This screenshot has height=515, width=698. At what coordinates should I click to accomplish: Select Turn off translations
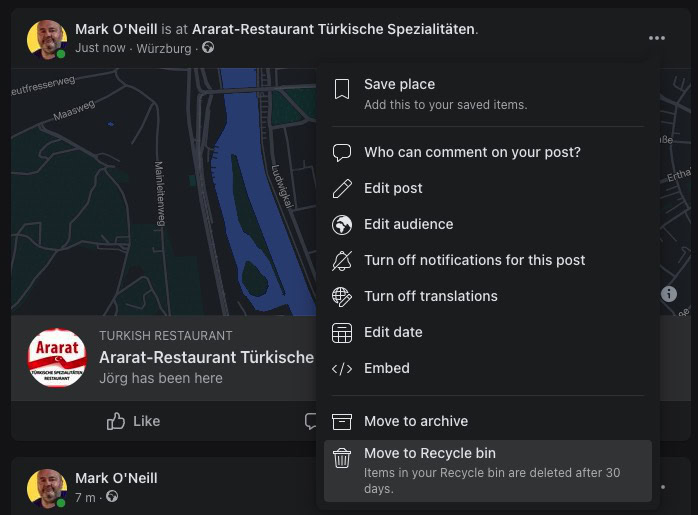pos(488,296)
